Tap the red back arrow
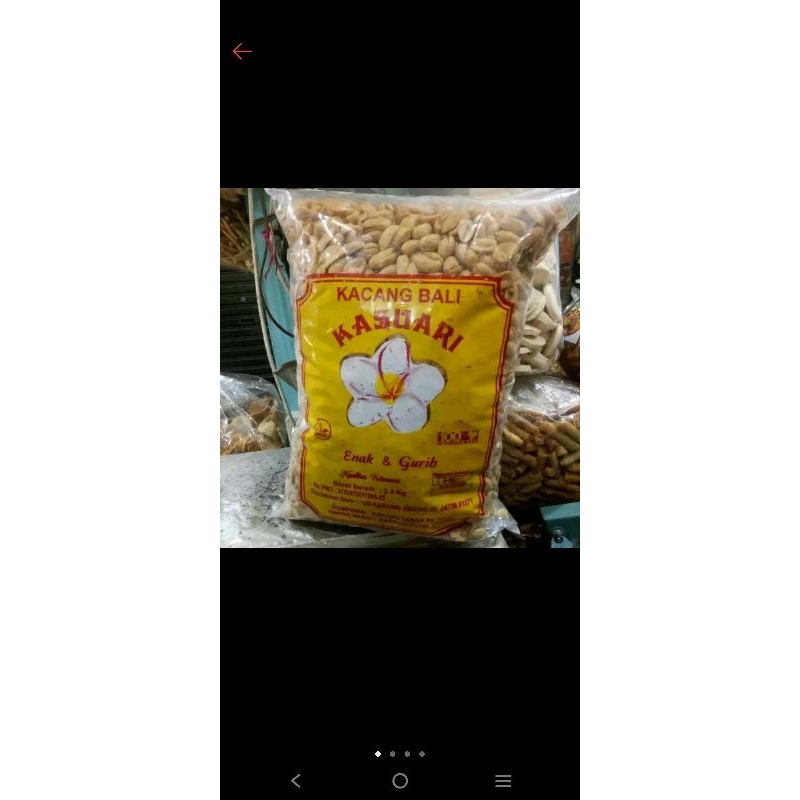This screenshot has height=800, width=800. pos(242,51)
